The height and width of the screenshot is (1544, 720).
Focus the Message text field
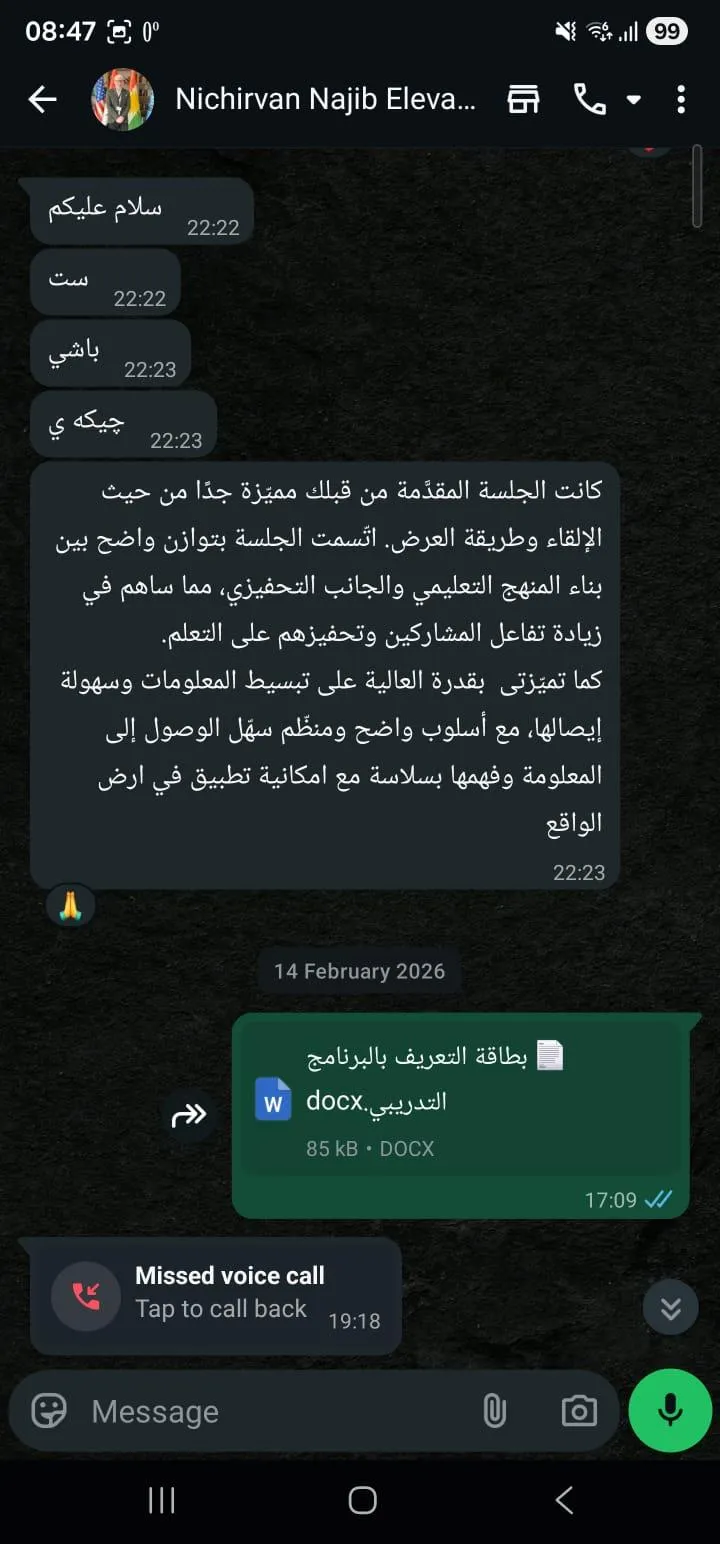[x=270, y=1411]
